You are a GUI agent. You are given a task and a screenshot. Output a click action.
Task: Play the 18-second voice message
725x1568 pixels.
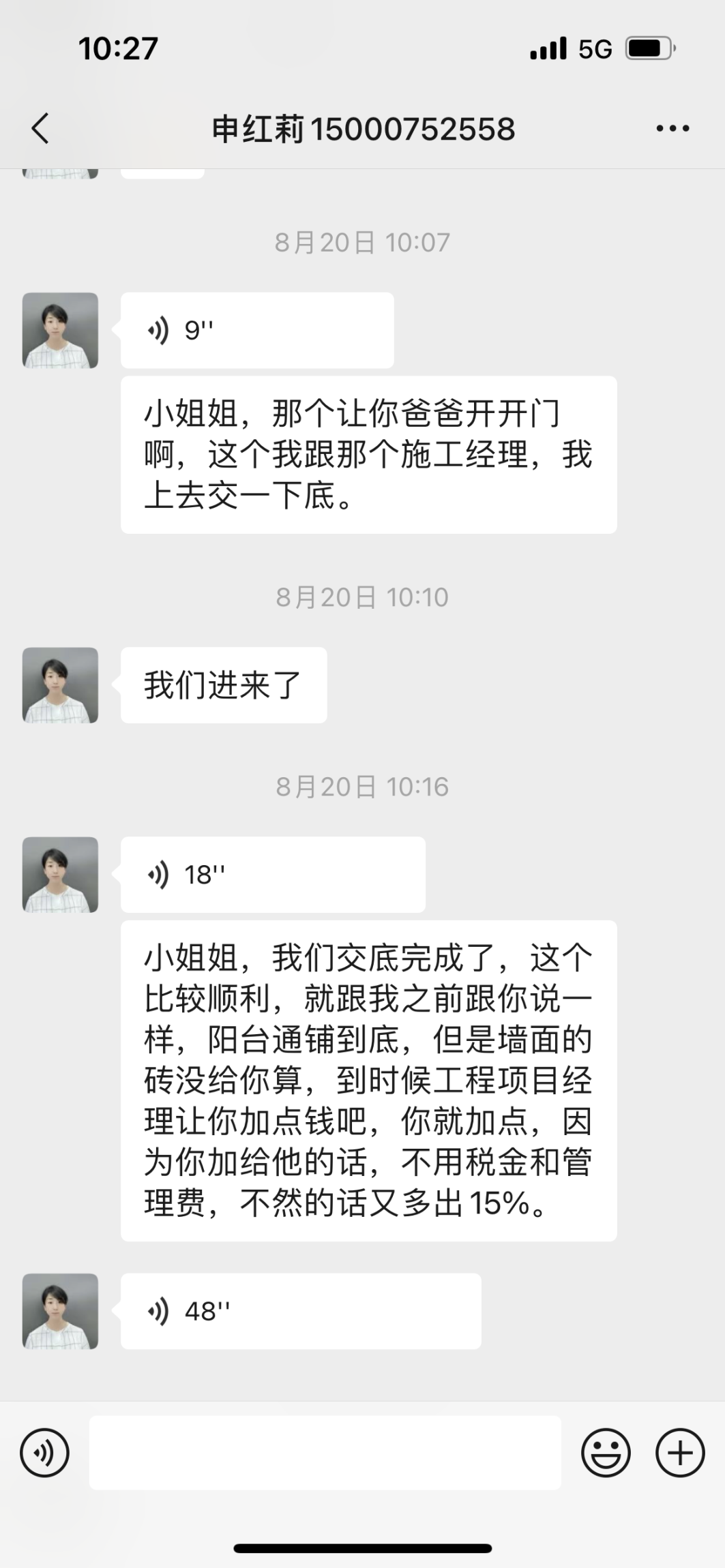tap(272, 875)
